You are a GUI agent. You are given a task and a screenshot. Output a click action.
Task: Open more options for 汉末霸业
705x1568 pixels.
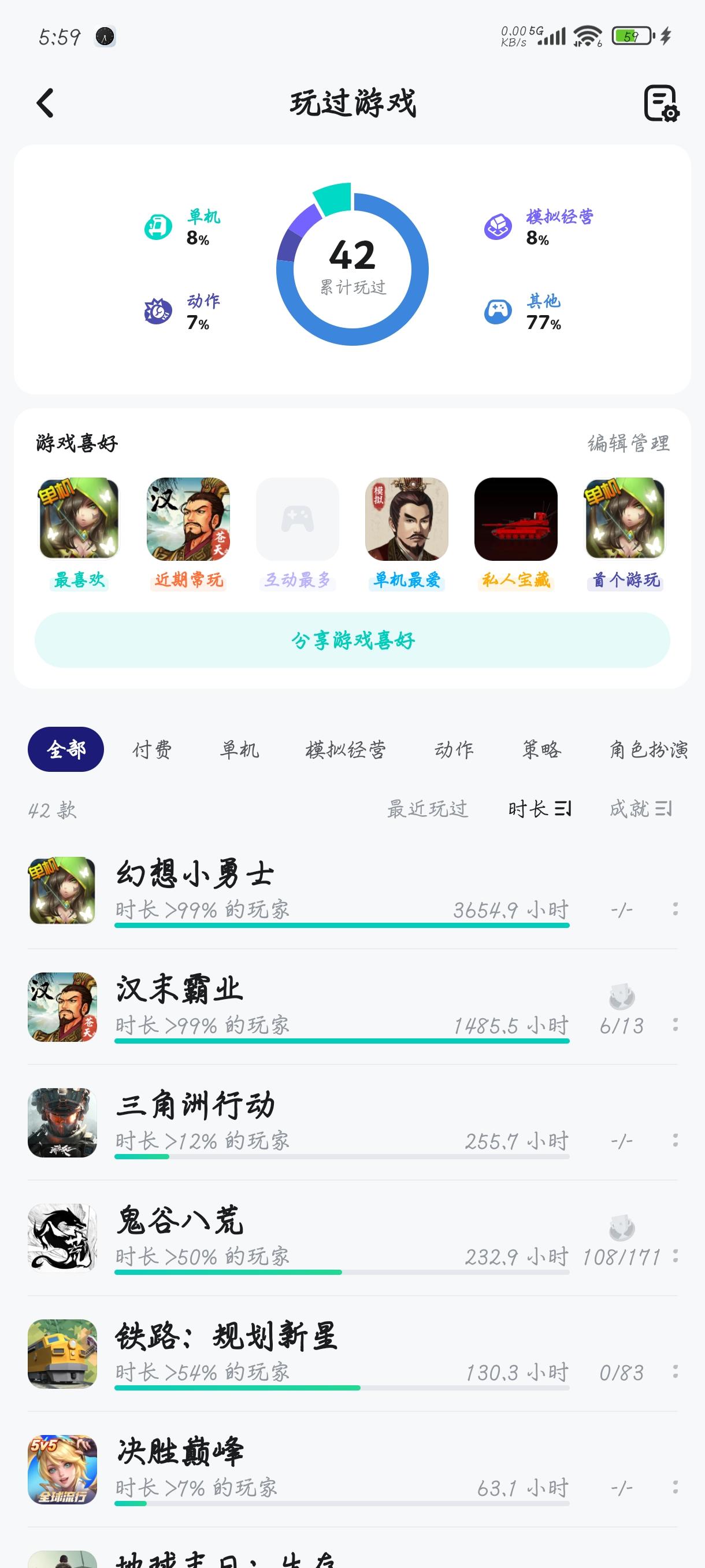pyautogui.click(x=675, y=1025)
